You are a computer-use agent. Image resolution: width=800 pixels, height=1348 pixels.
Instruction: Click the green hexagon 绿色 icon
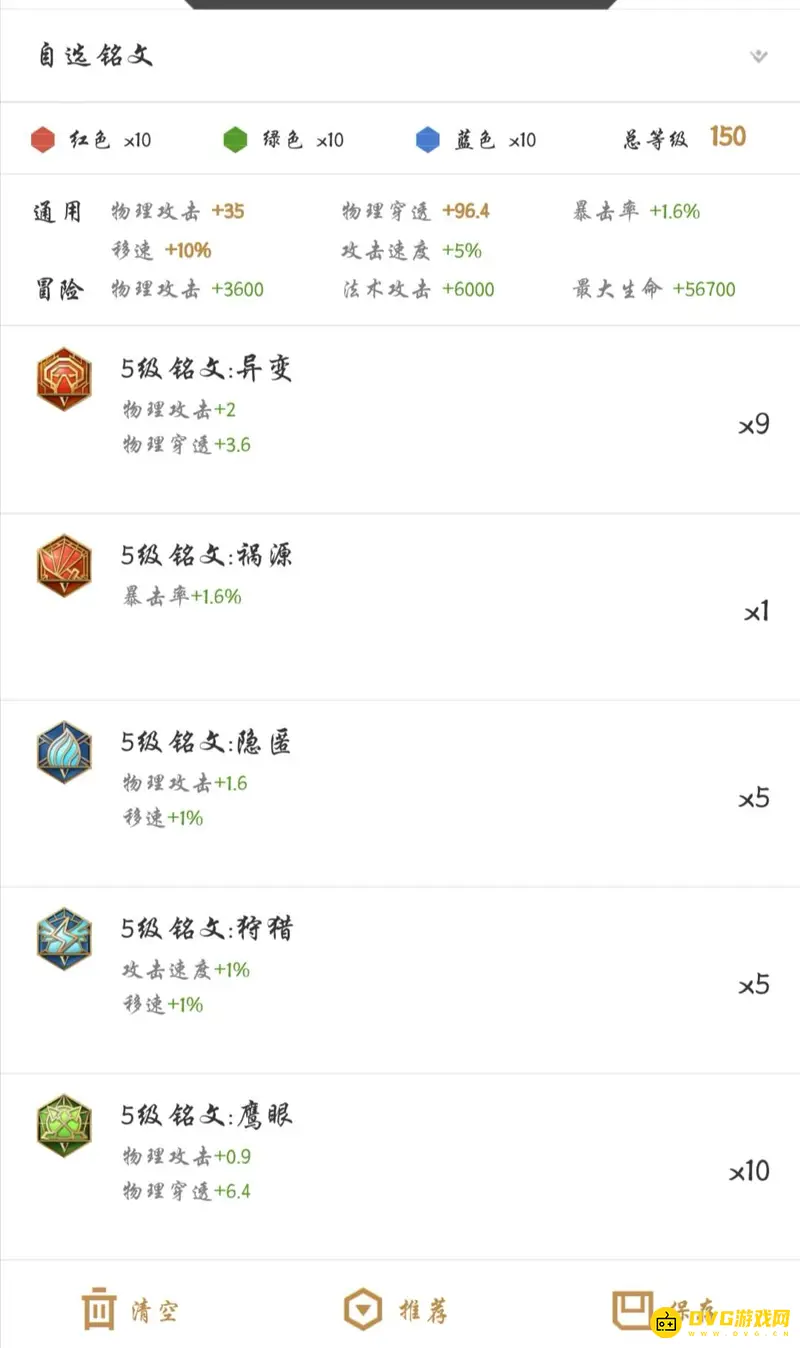click(x=235, y=139)
